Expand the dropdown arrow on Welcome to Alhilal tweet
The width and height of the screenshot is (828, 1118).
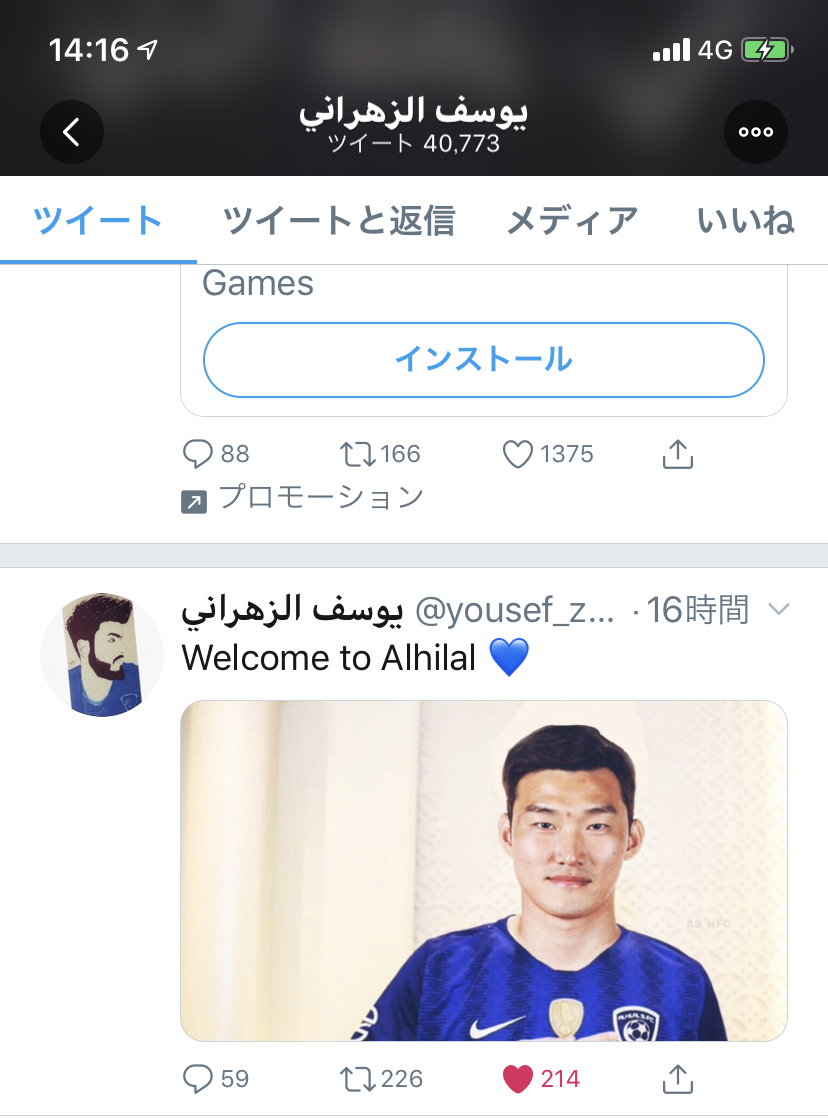click(777, 609)
